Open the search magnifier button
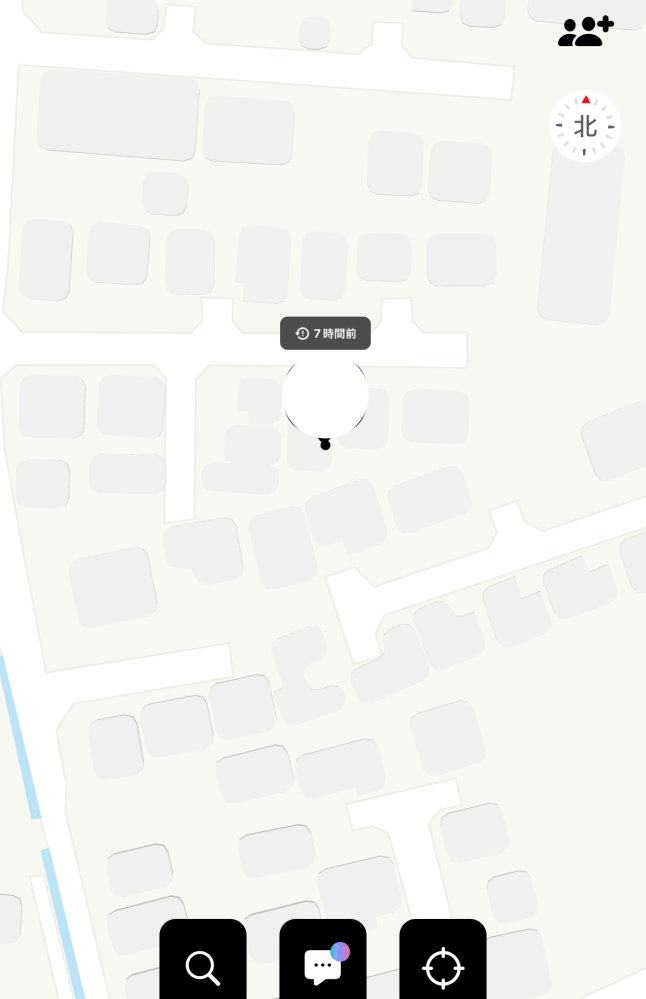This screenshot has width=646, height=999. click(203, 966)
